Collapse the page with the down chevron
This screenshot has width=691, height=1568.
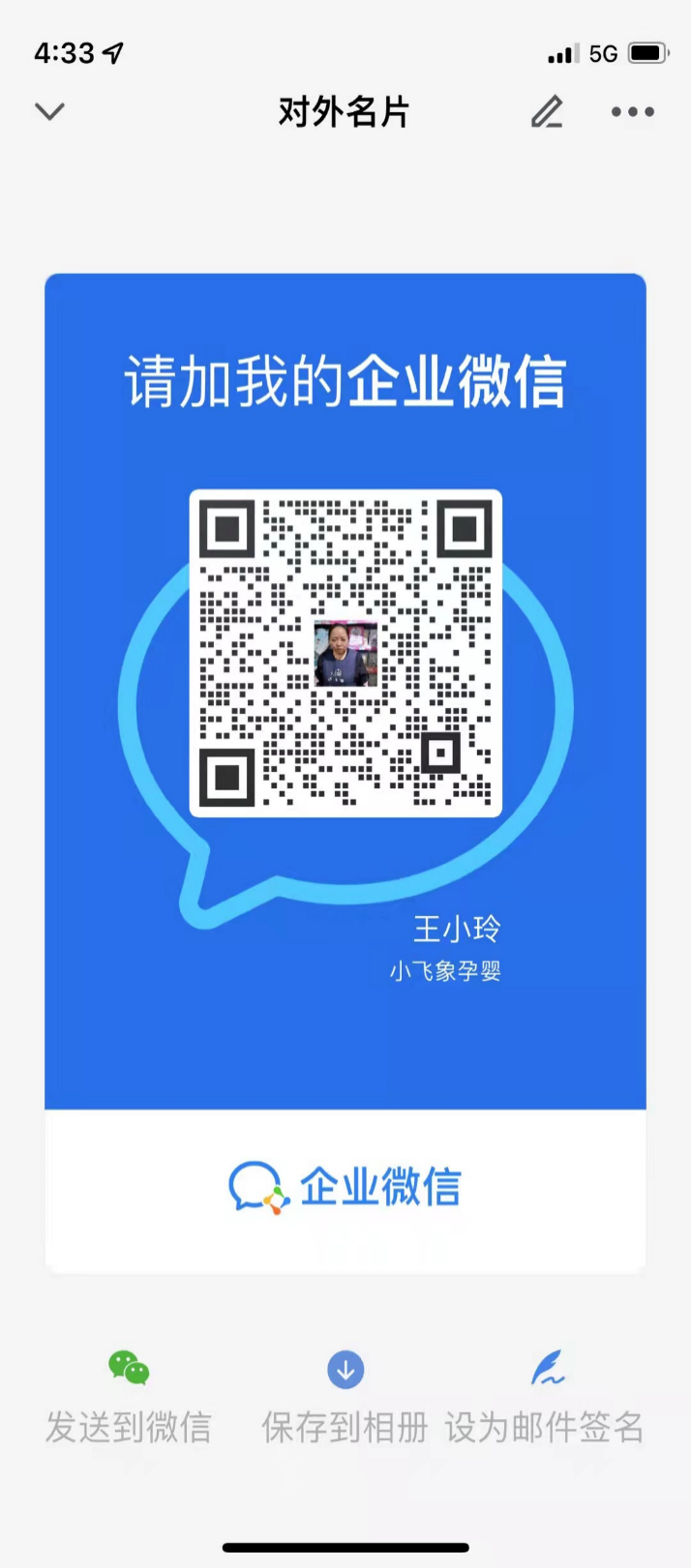[49, 112]
